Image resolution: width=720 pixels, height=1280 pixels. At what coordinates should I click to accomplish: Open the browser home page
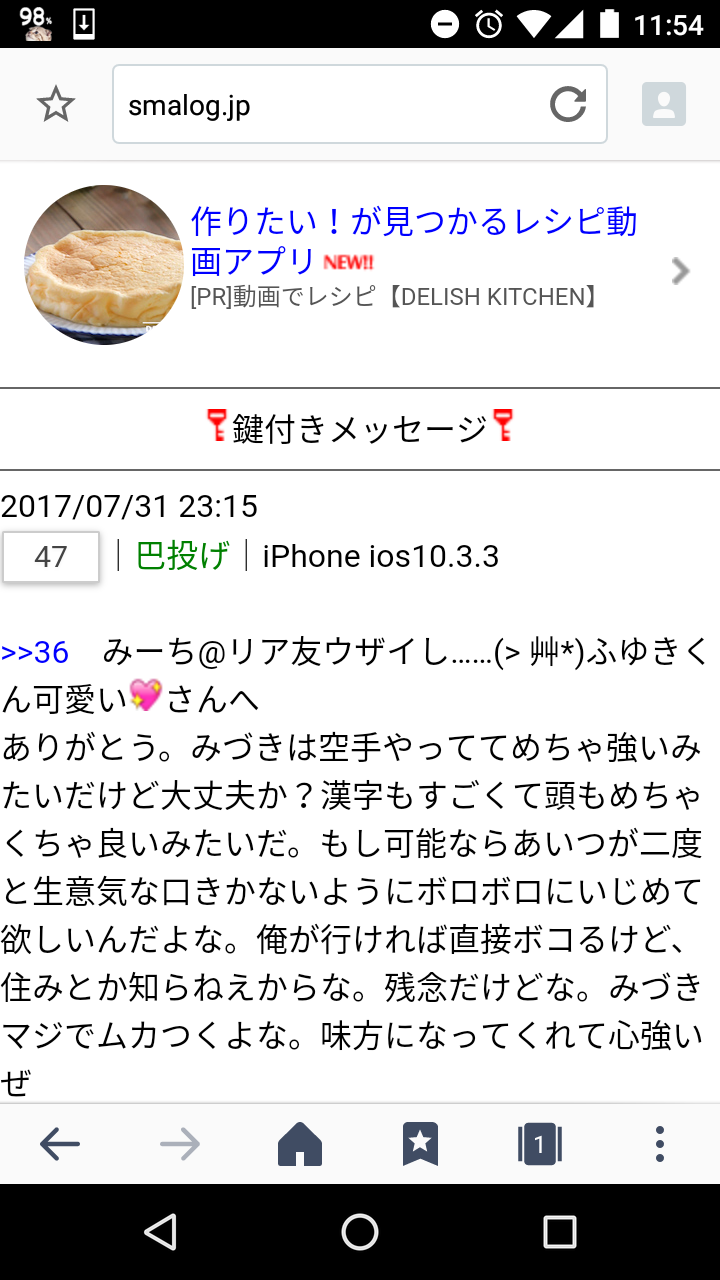[x=300, y=1144]
